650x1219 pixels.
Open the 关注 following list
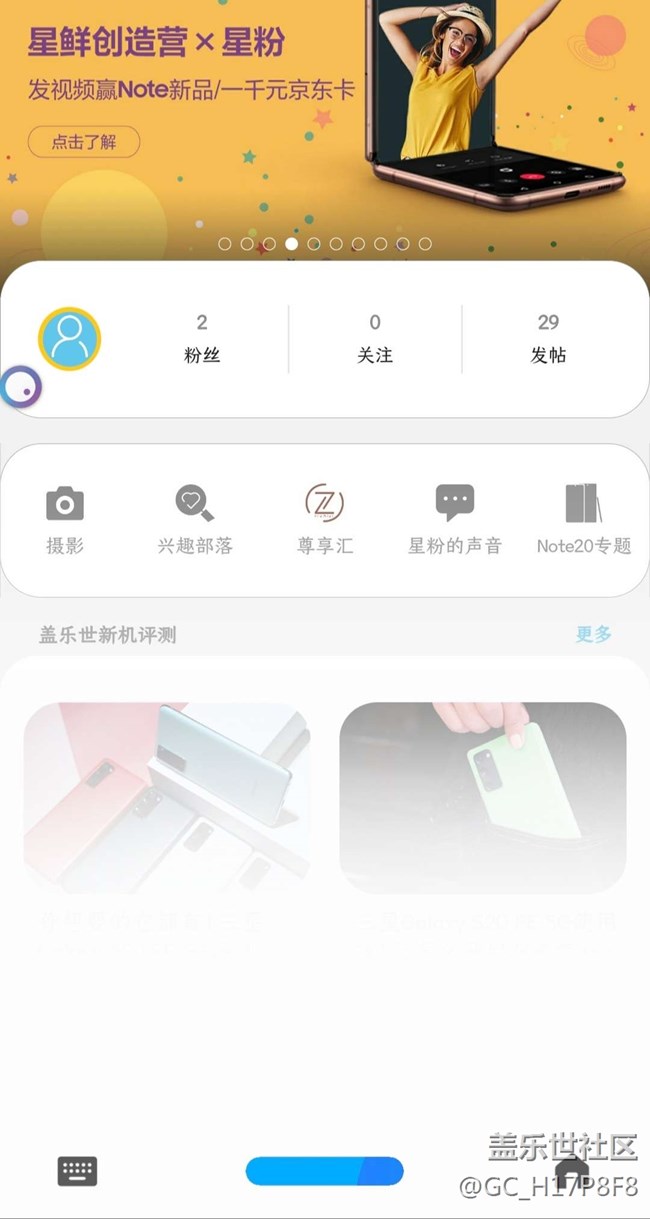pyautogui.click(x=375, y=339)
